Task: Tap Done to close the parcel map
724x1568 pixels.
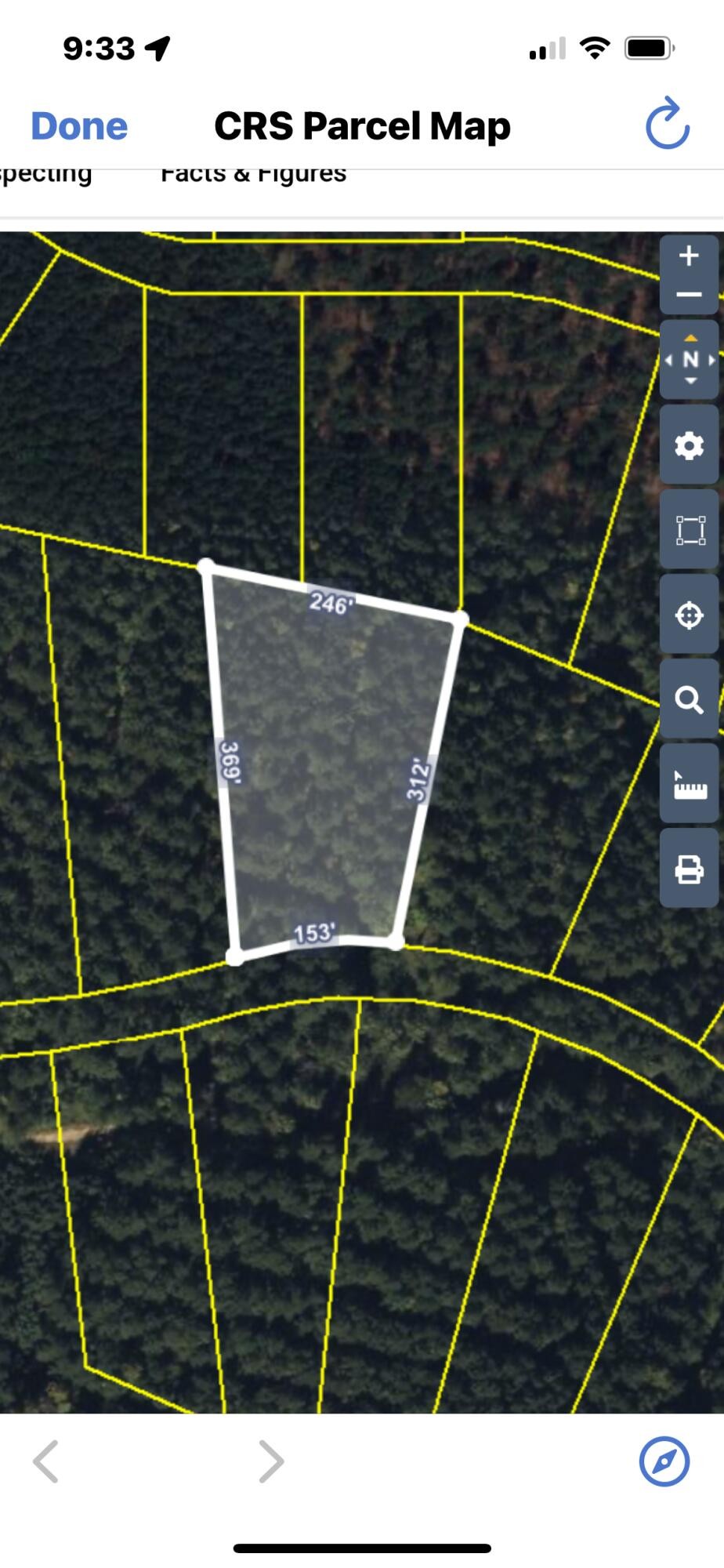Action: pos(79,126)
